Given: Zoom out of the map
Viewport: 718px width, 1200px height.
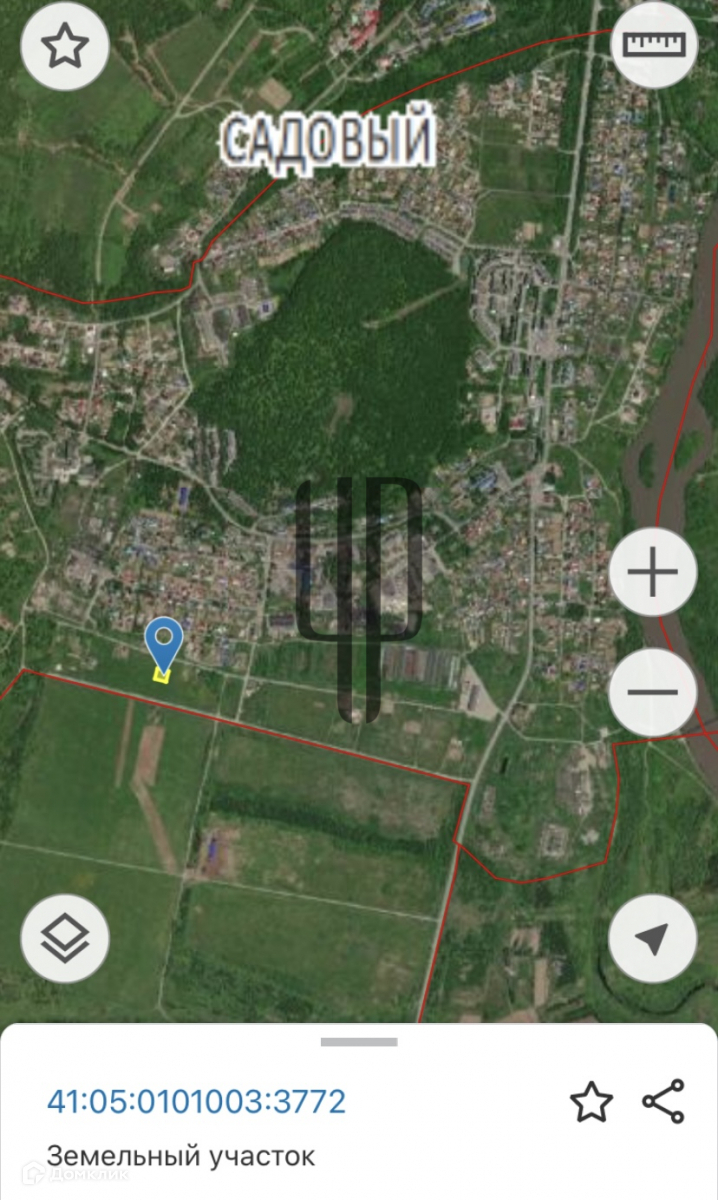Looking at the screenshot, I should pyautogui.click(x=652, y=692).
